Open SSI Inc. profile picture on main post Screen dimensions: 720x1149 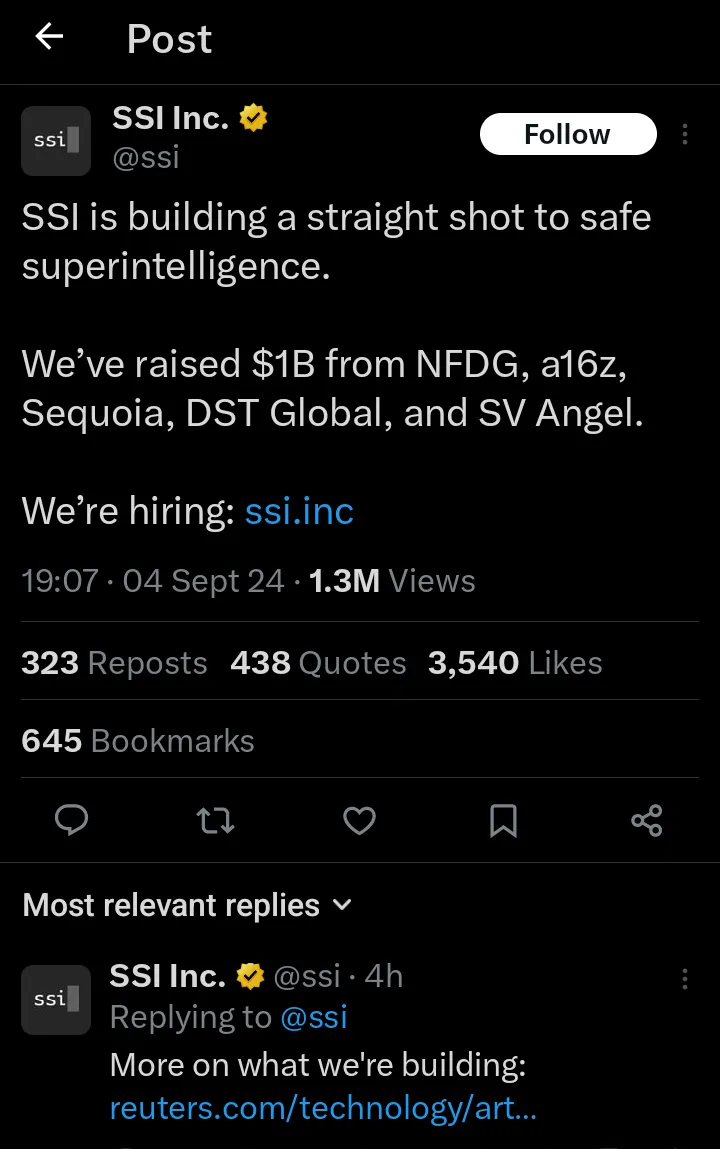pyautogui.click(x=56, y=140)
